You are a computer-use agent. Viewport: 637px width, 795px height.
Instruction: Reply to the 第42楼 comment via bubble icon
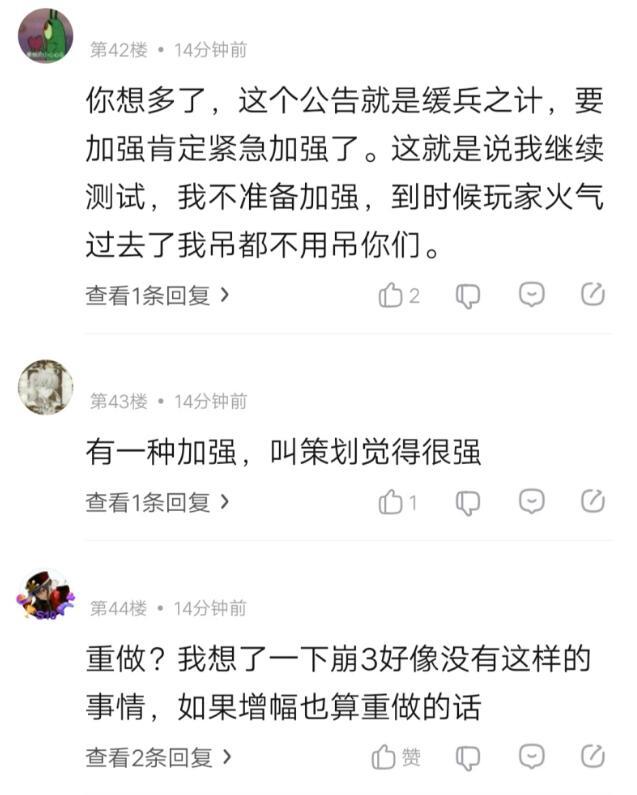click(x=532, y=294)
